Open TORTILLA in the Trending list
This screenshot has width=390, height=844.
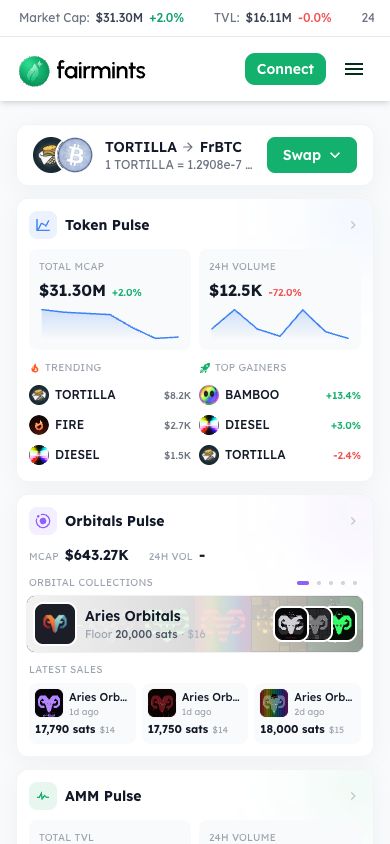coord(110,395)
